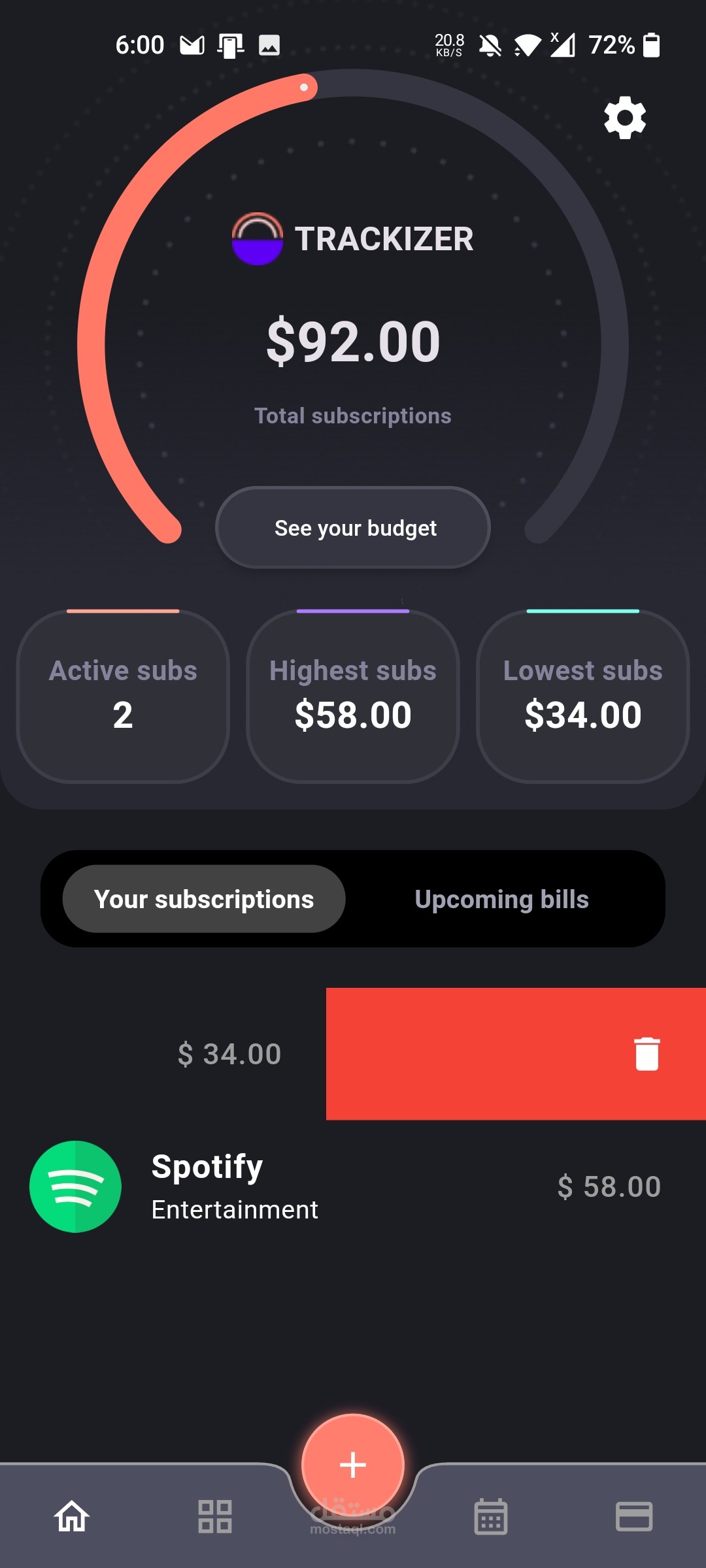Open the settings gear

(624, 118)
